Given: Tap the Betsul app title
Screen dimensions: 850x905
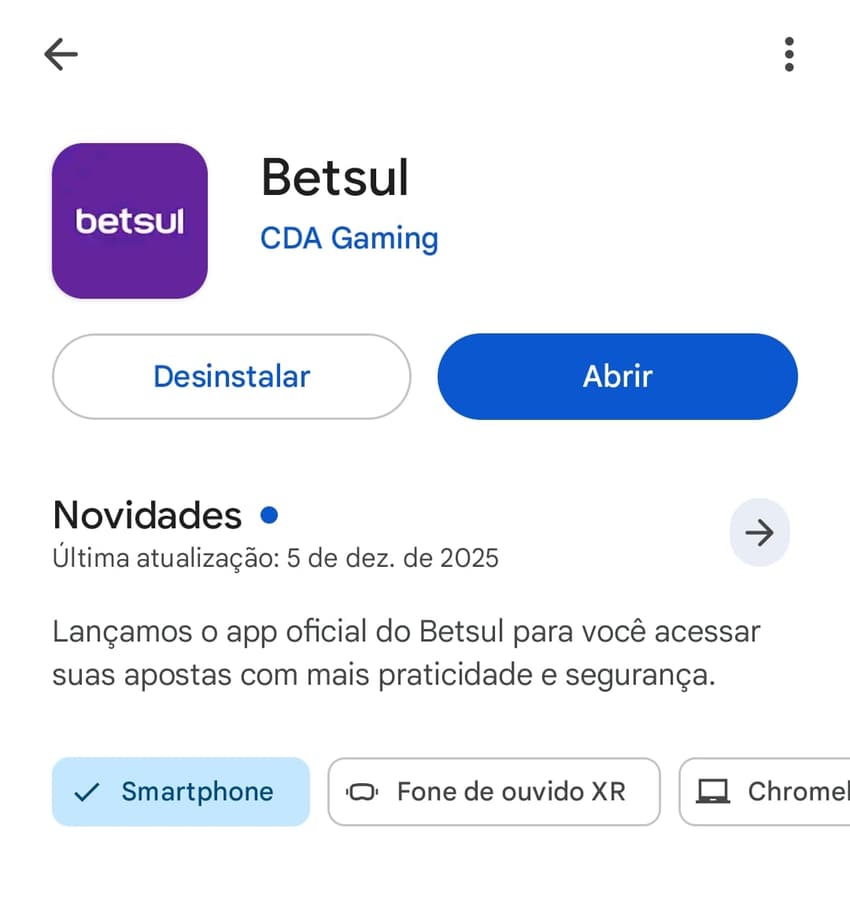Looking at the screenshot, I should 335,177.
